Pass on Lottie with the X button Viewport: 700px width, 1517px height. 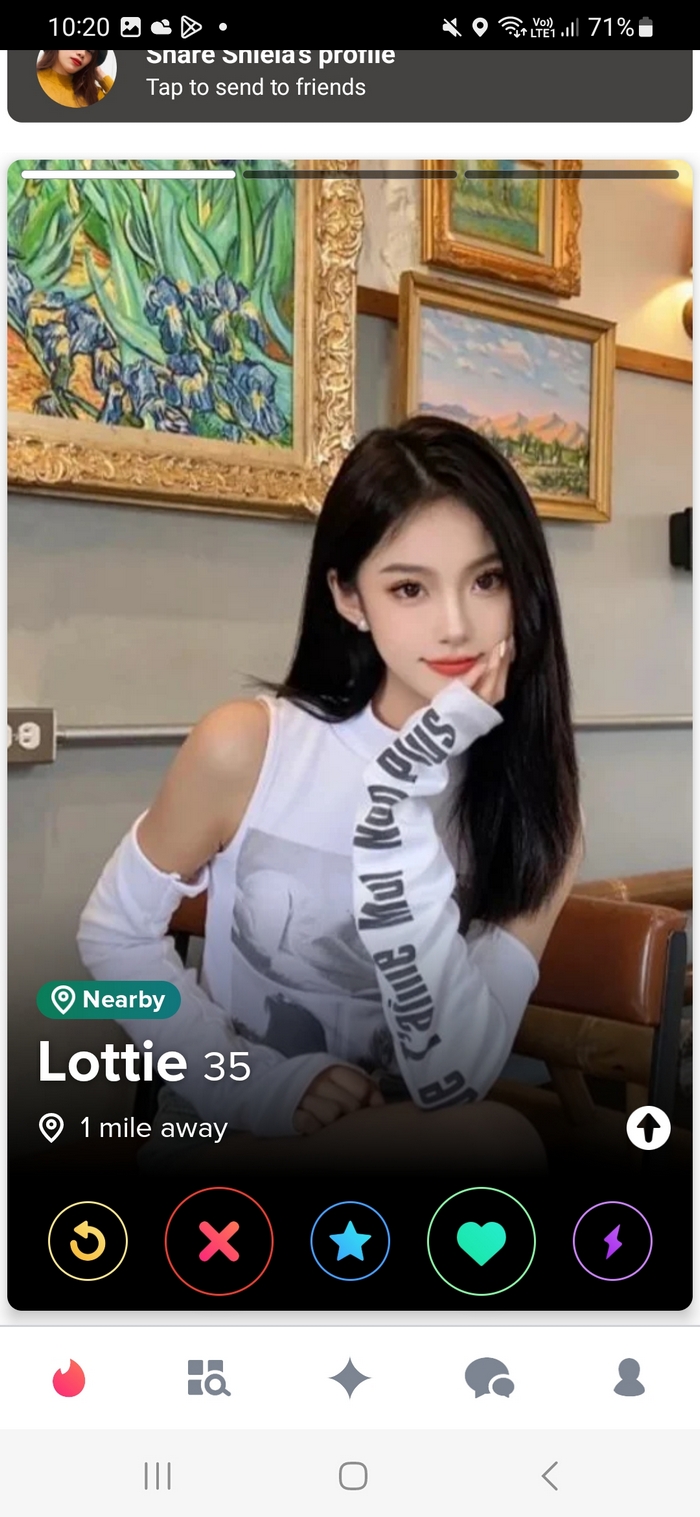pyautogui.click(x=219, y=1242)
